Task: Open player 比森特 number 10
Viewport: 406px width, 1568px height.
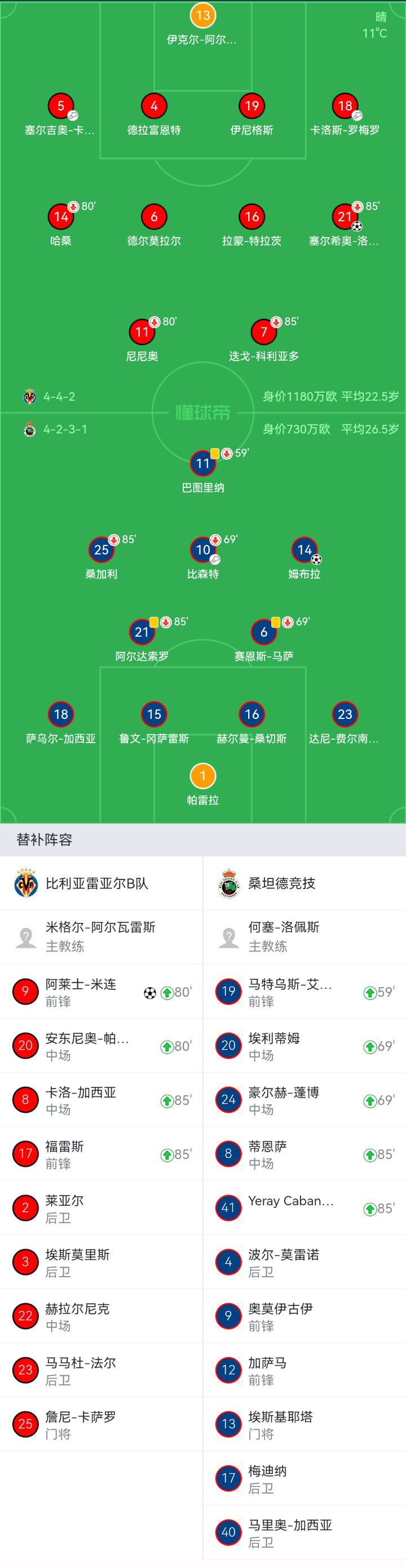Action: tap(202, 550)
